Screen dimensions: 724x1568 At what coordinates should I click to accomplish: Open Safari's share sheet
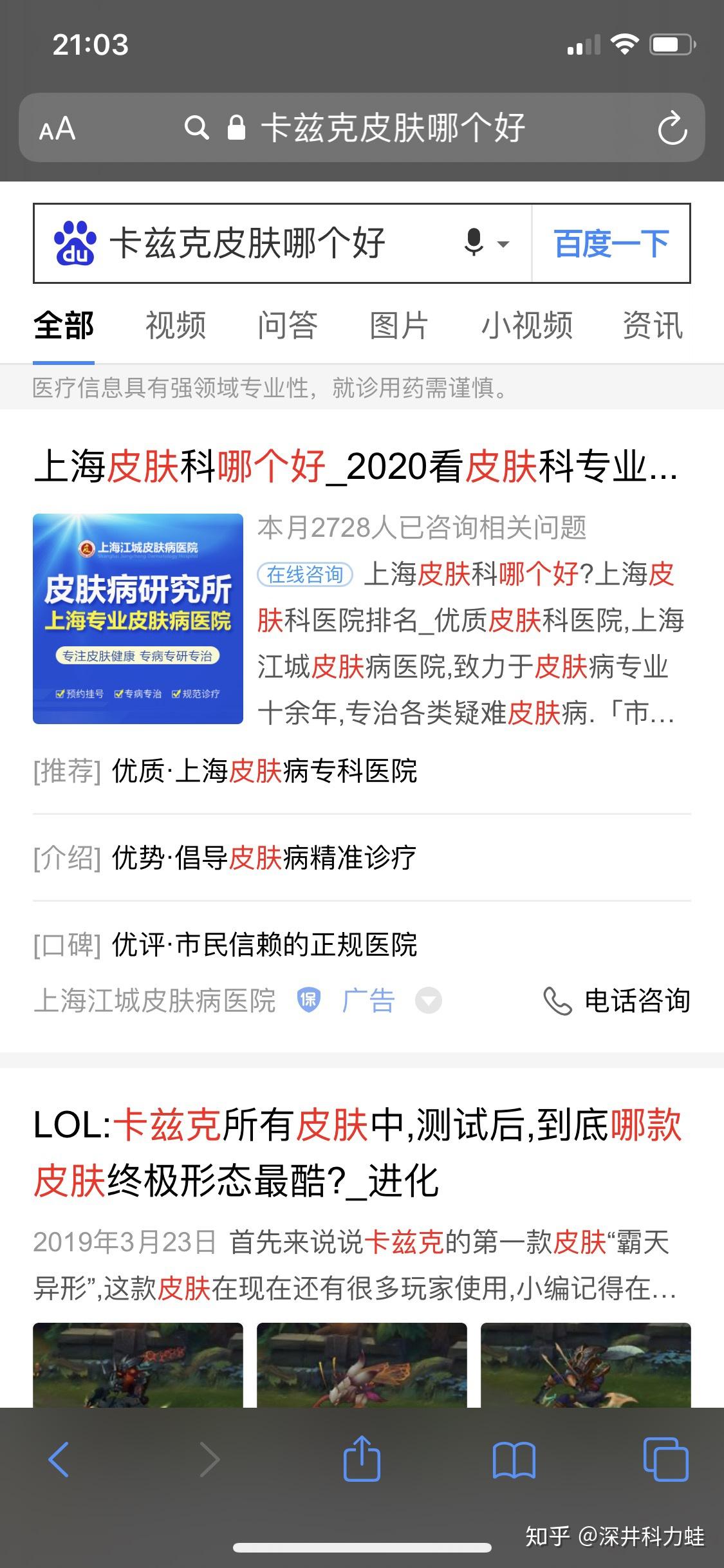point(362,1459)
